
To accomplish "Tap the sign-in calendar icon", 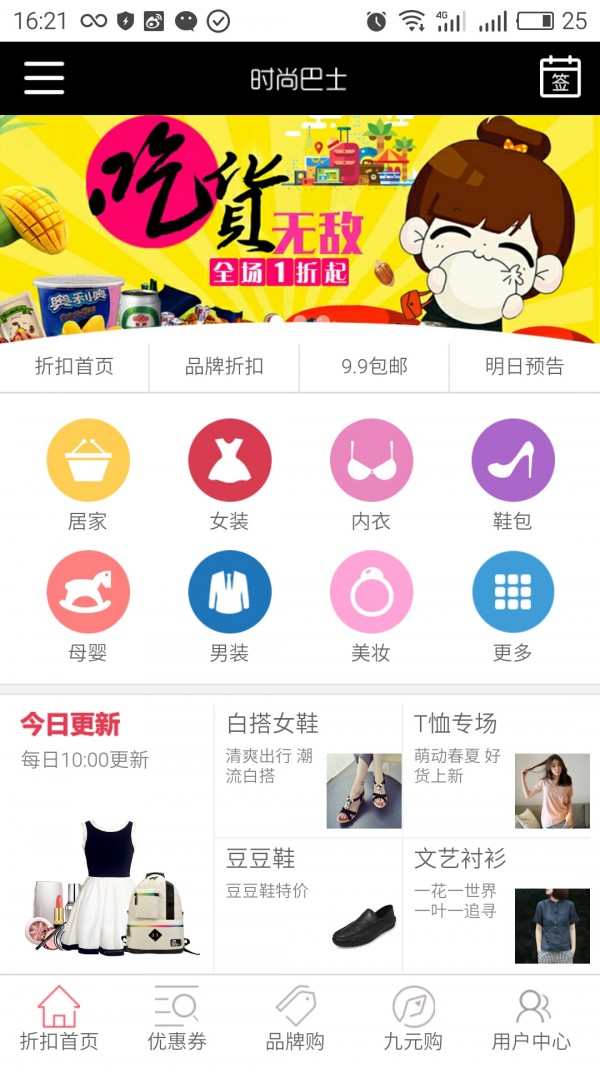I will (x=560, y=78).
